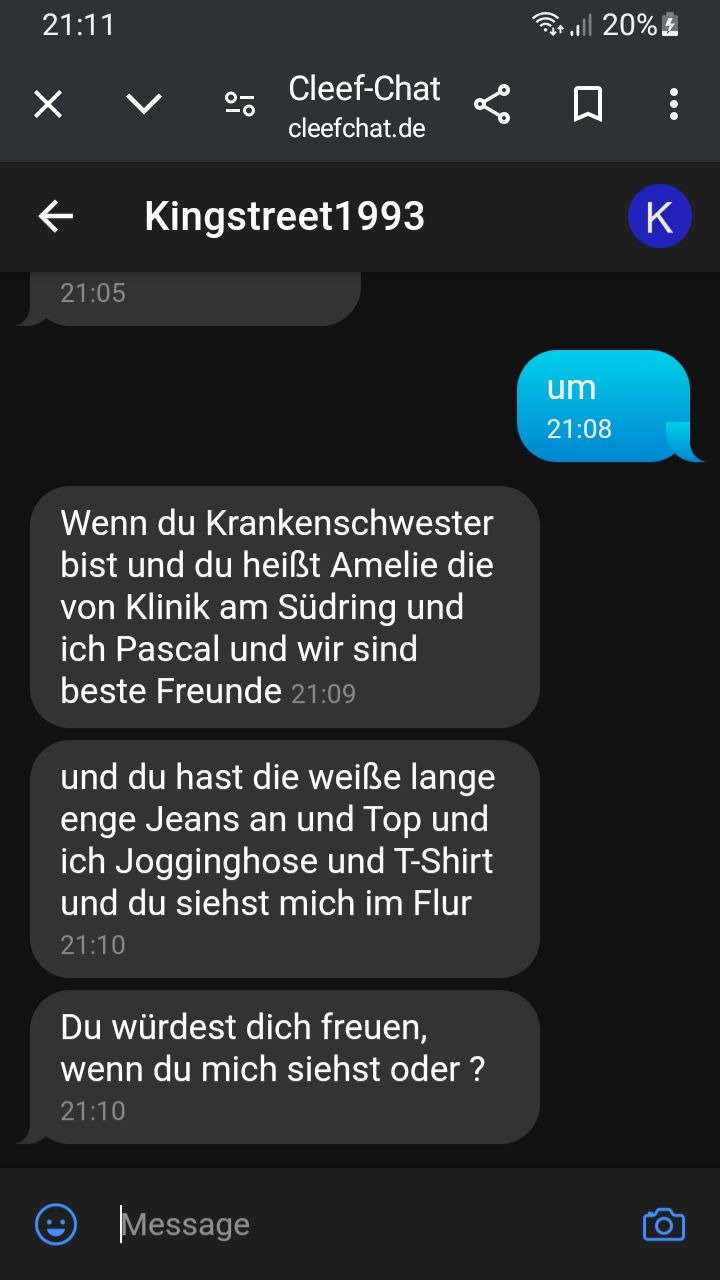Expand the down-chevron minimize arrow
This screenshot has width=720, height=1280.
coord(144,104)
